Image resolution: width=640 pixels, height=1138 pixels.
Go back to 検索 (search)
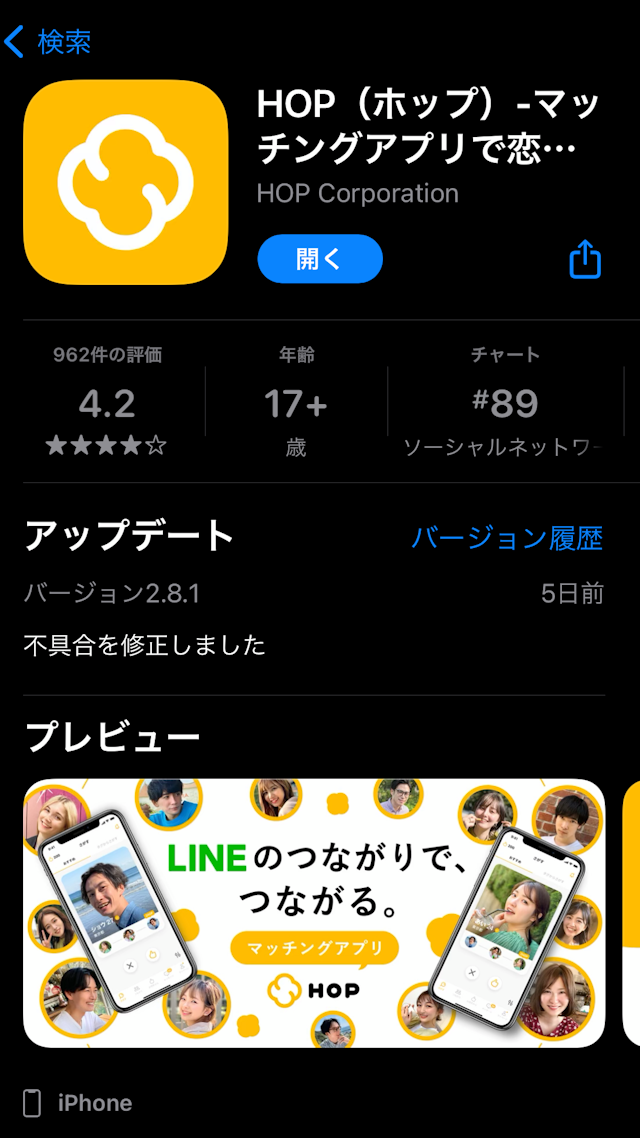(x=48, y=42)
